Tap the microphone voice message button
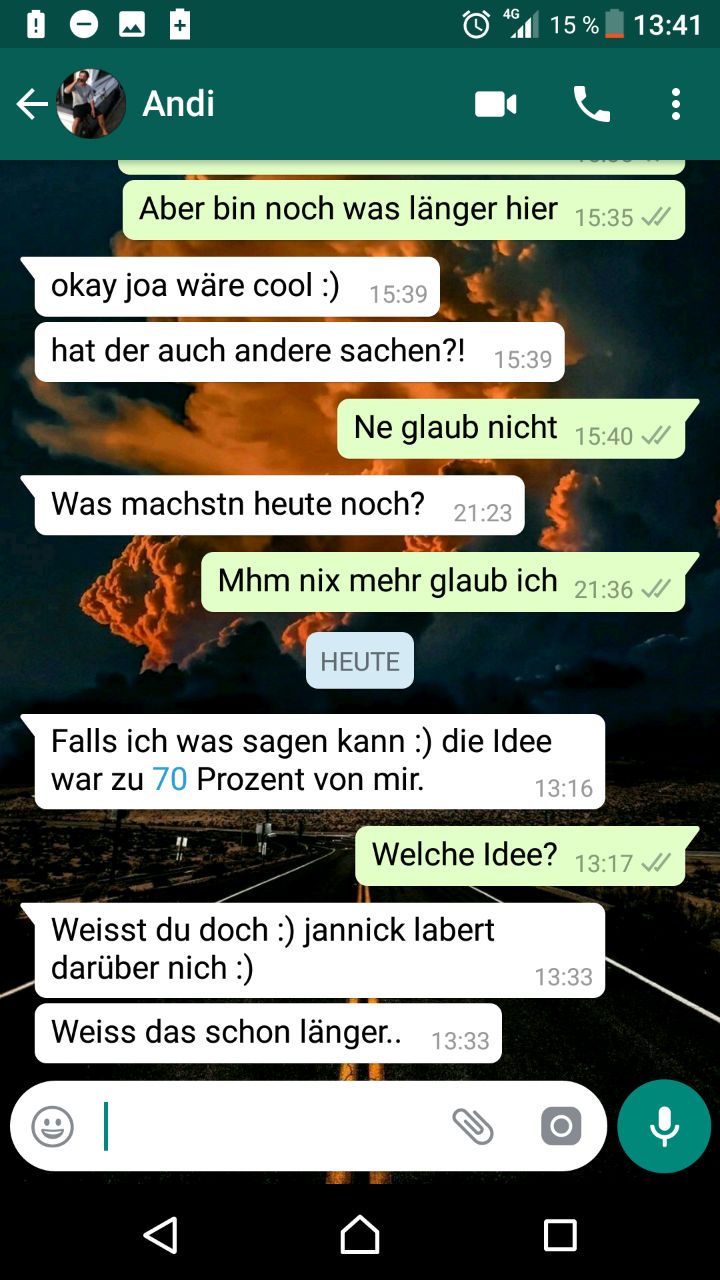The image size is (720, 1280). point(664,1127)
